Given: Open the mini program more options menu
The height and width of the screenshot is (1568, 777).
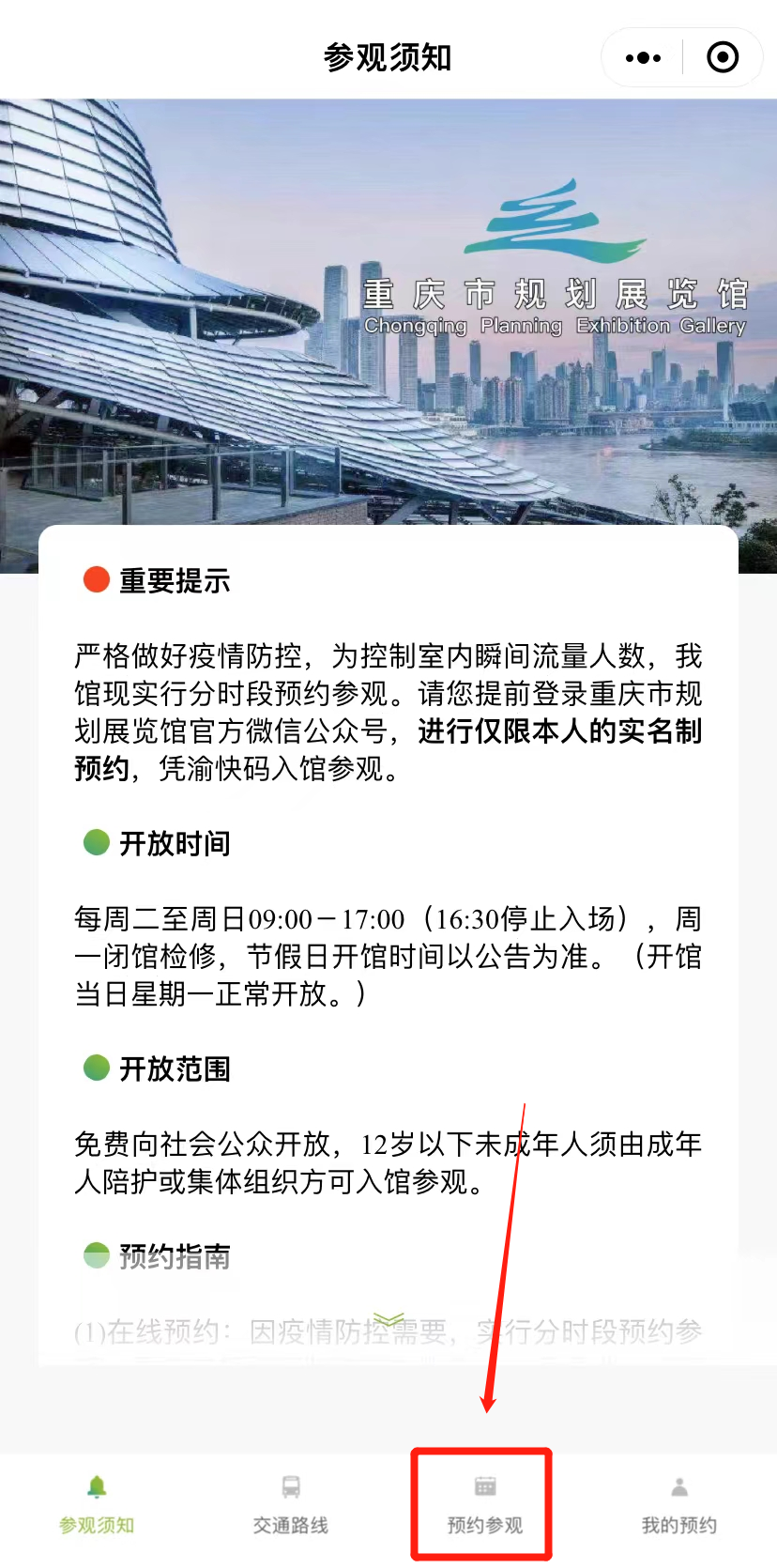Looking at the screenshot, I should 643,58.
